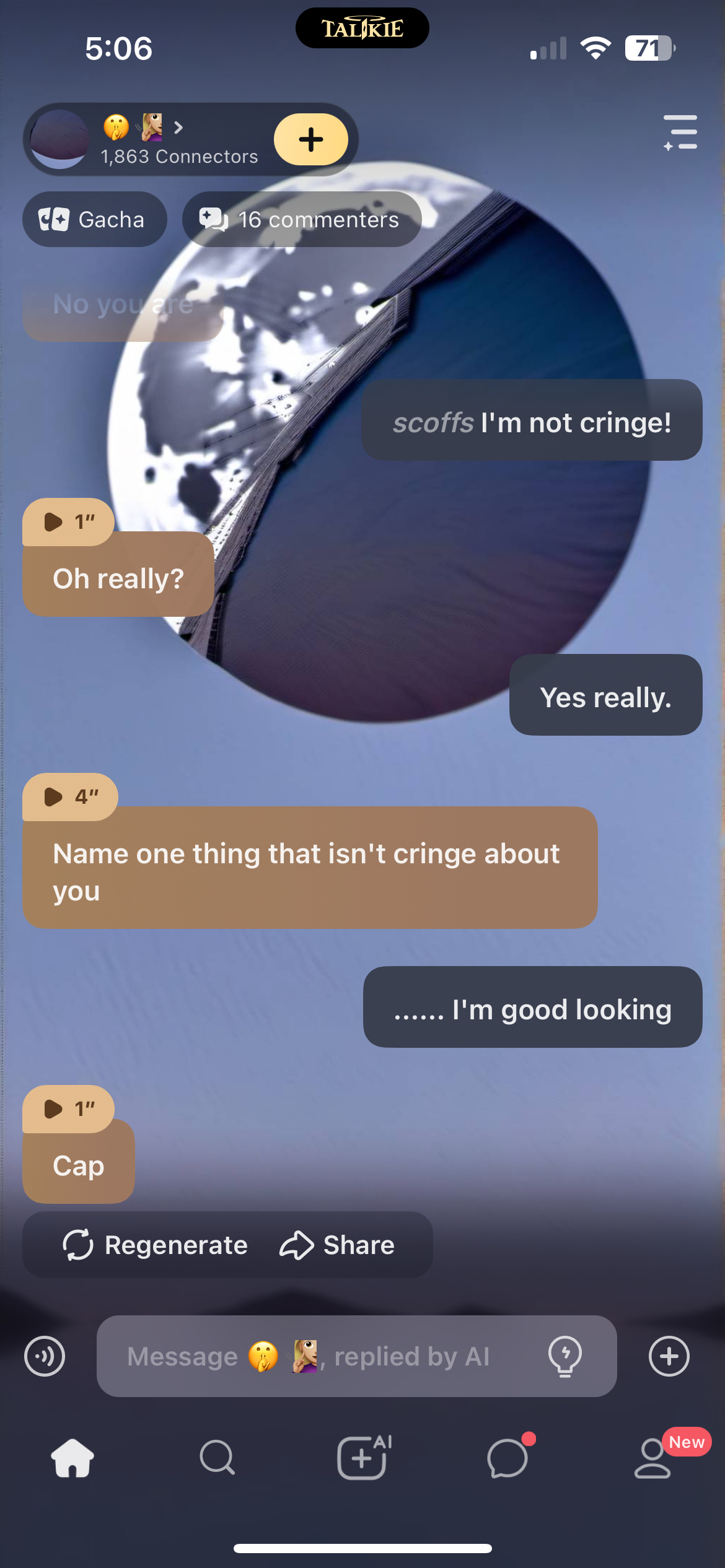Open the AI create tab
This screenshot has width=725, height=1568.
click(362, 1458)
